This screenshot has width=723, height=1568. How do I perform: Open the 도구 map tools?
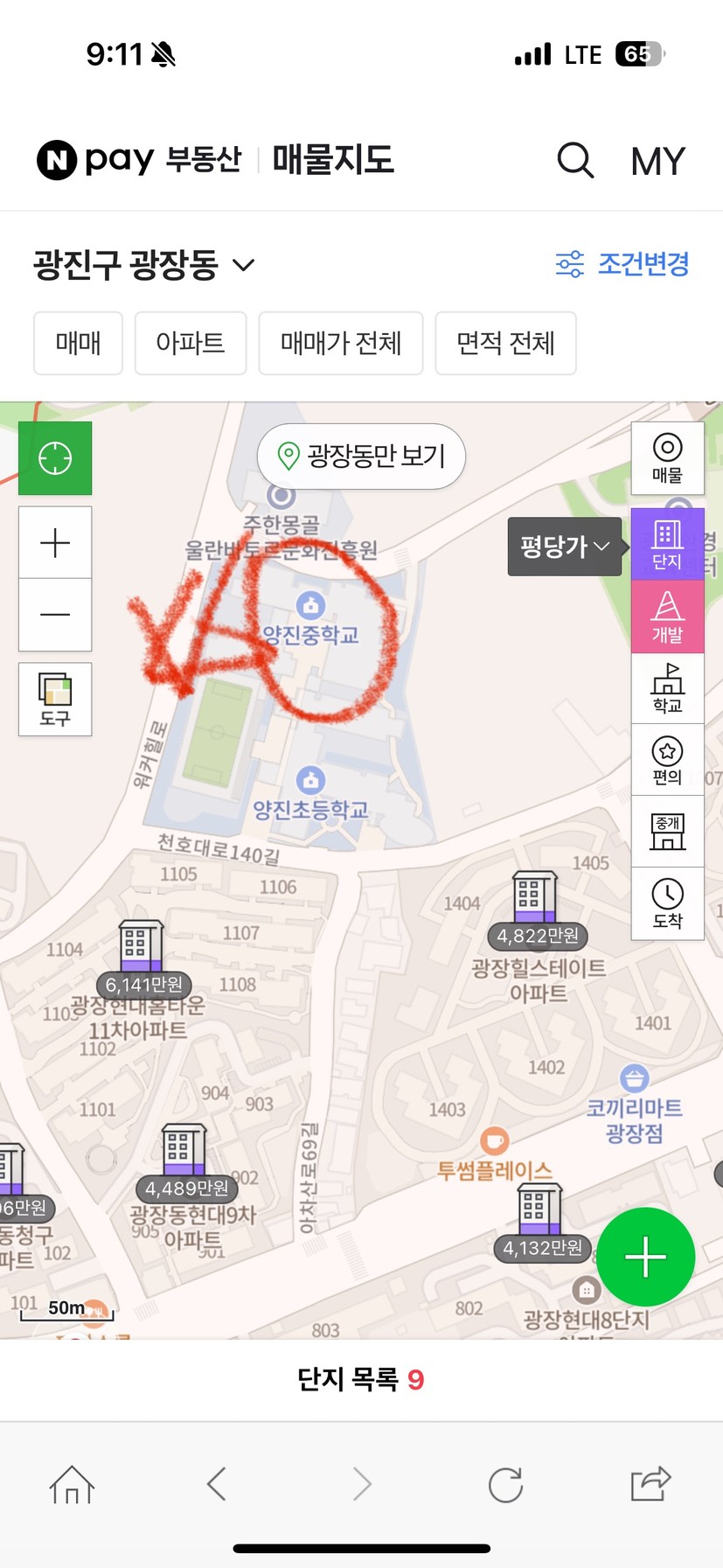tap(55, 699)
